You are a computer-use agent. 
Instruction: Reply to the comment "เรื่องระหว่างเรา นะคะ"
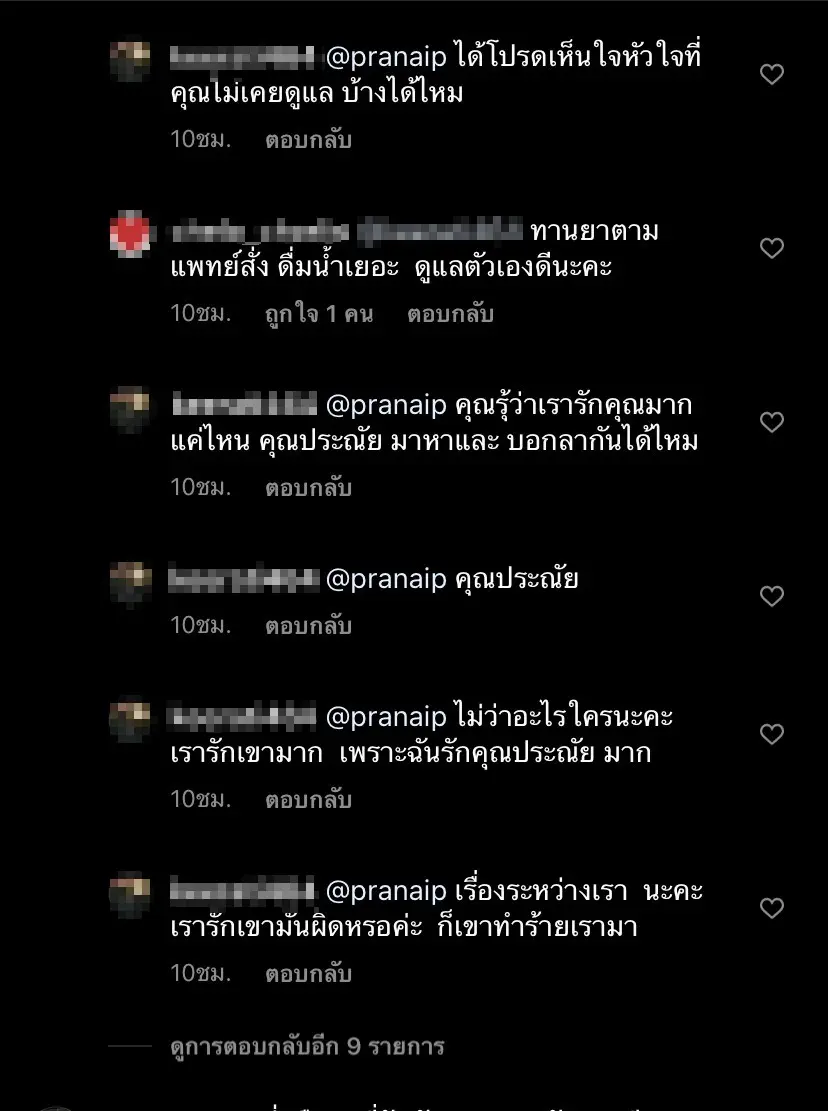[308, 974]
